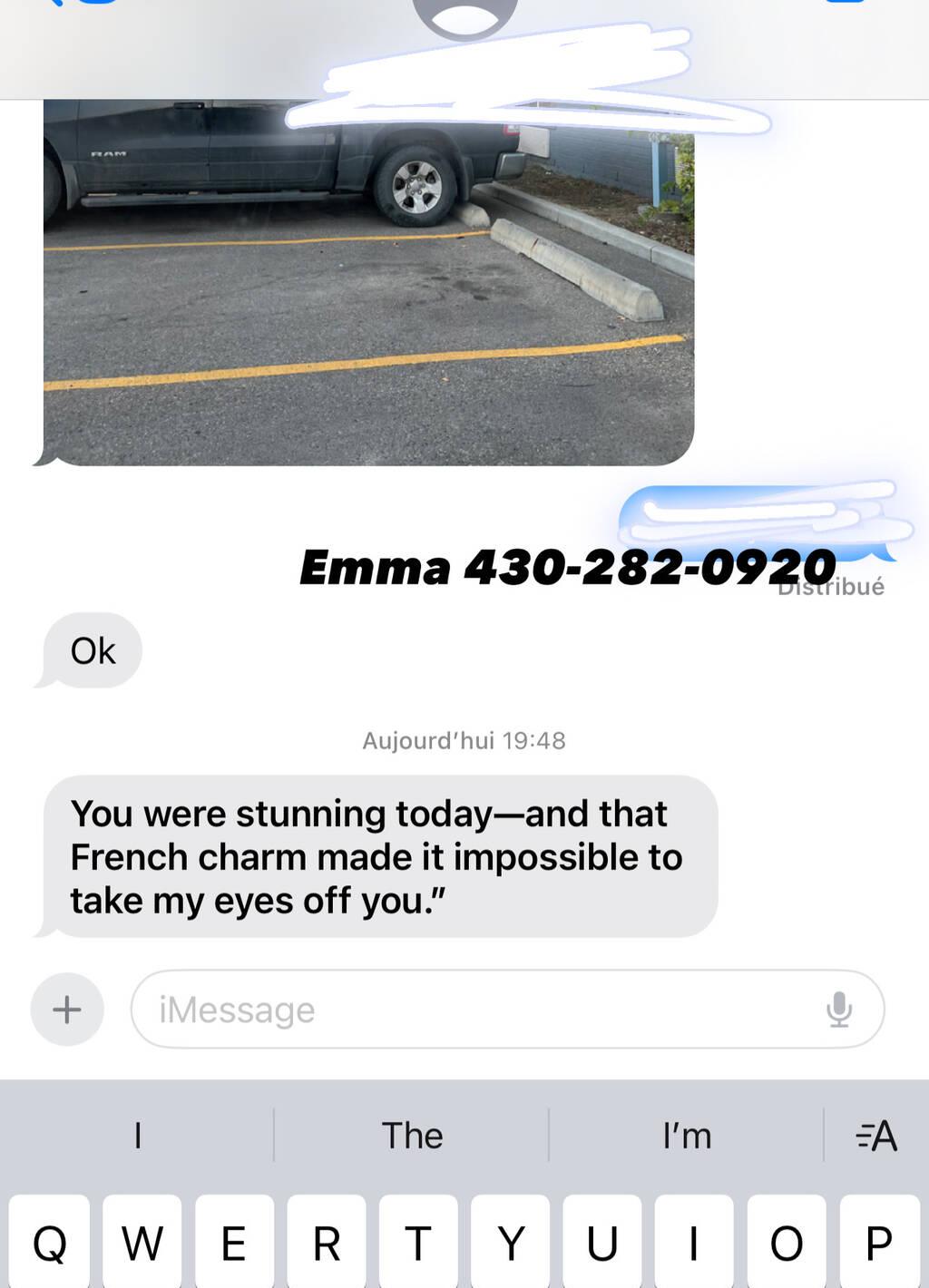The image size is (929, 1288).
Task: Start voice dictation with the microphone
Action: coord(839,1010)
